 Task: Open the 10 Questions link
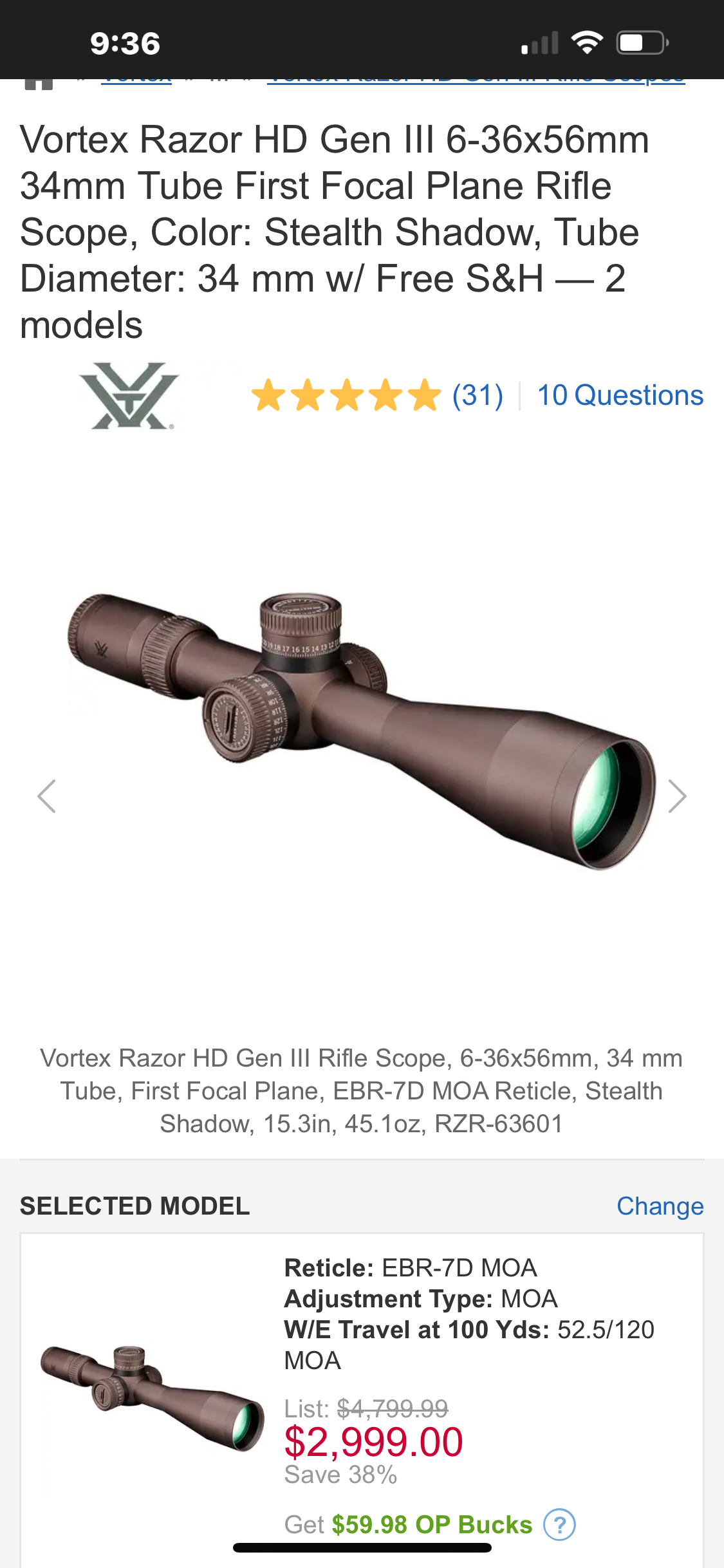tap(620, 395)
